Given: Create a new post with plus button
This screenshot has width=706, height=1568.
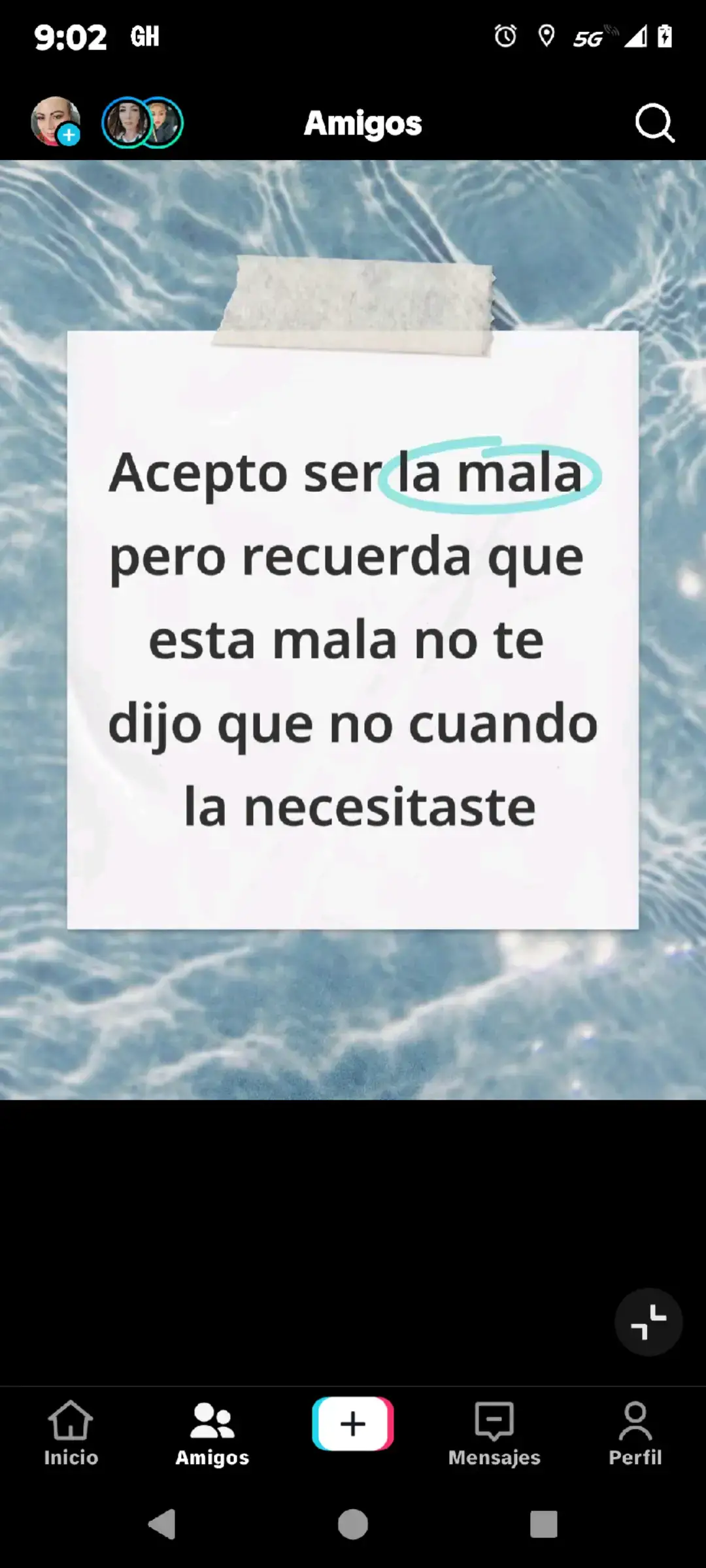Looking at the screenshot, I should coord(353,1424).
